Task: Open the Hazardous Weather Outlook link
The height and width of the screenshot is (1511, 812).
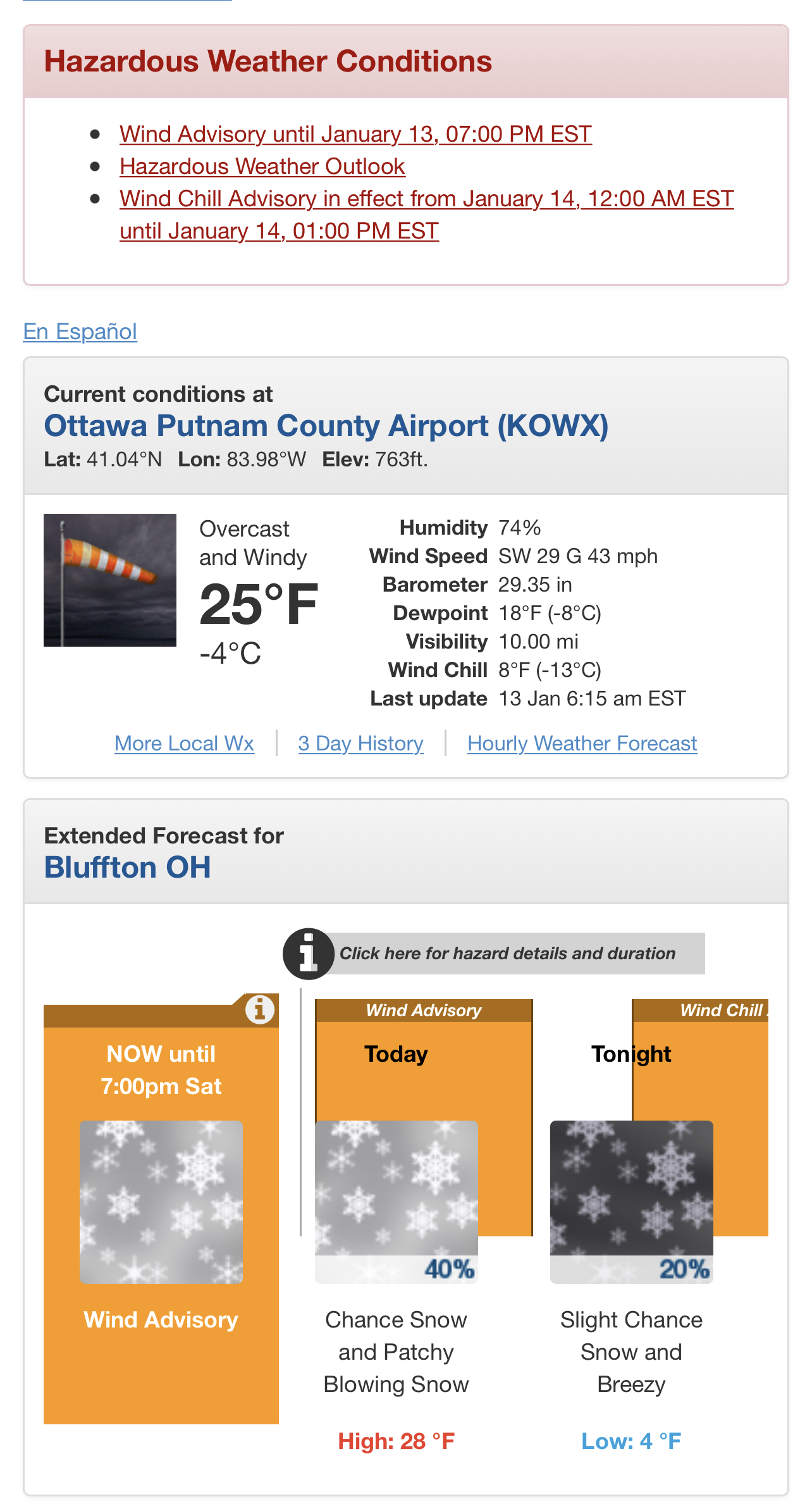Action: coord(262,166)
